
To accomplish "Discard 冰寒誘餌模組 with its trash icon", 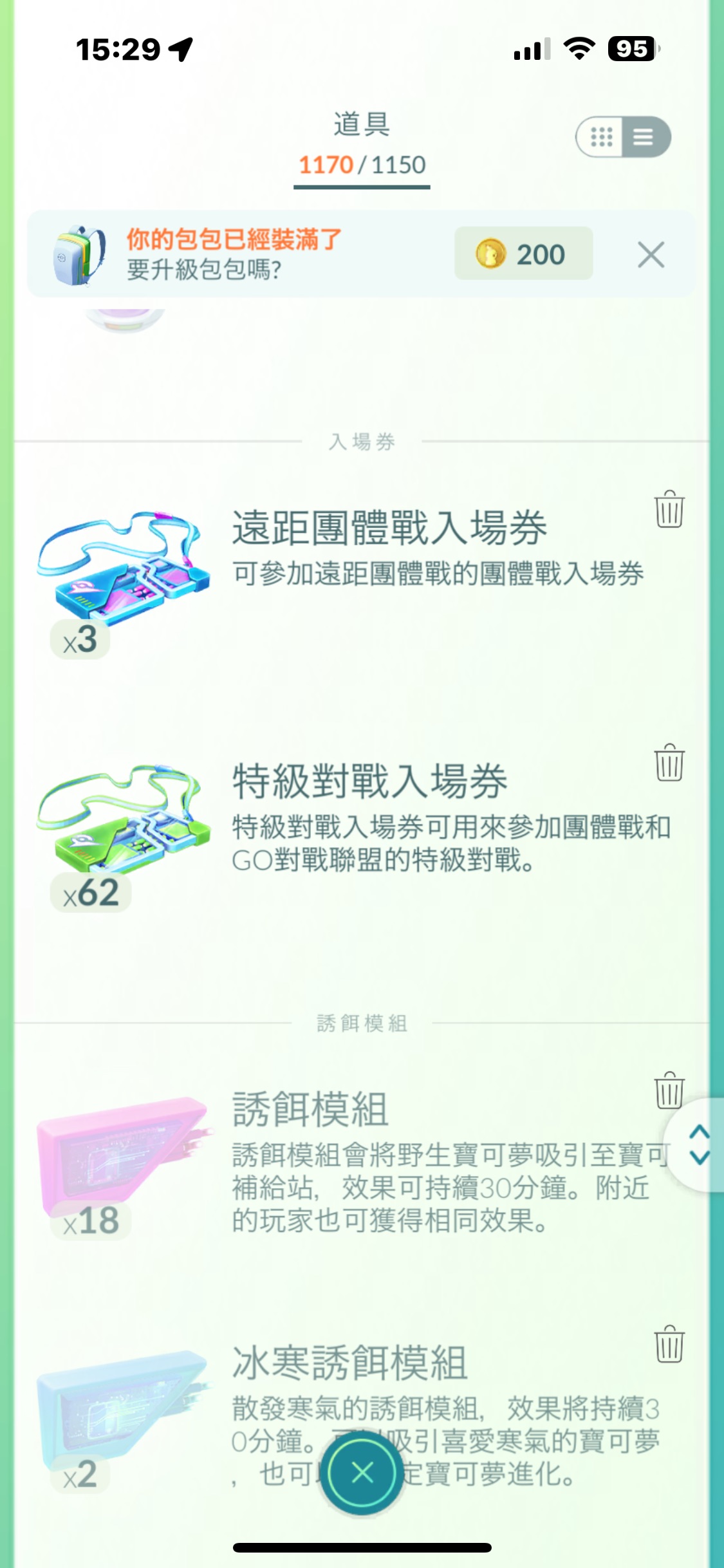I will [669, 1344].
